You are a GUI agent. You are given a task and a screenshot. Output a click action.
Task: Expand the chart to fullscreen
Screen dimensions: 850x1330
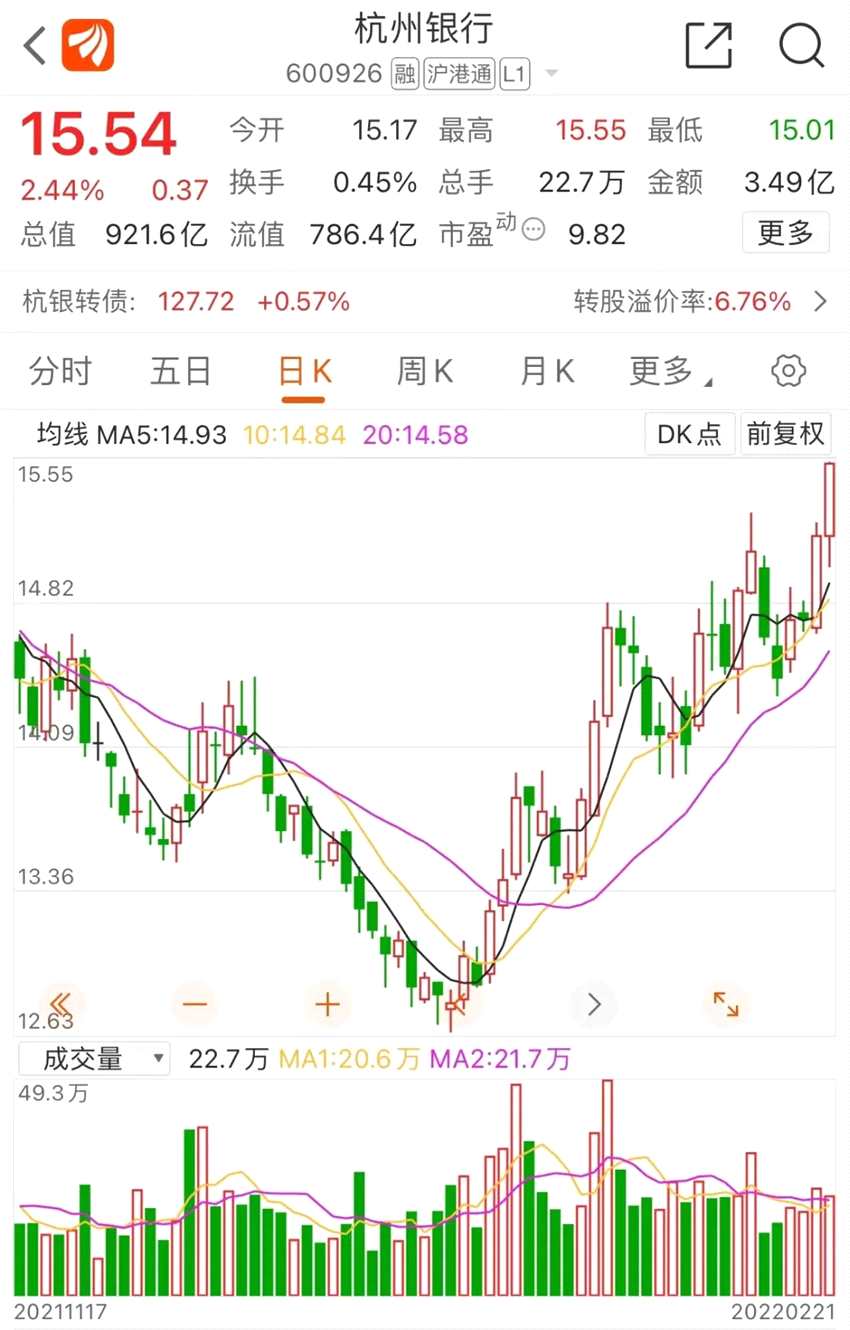click(725, 1004)
